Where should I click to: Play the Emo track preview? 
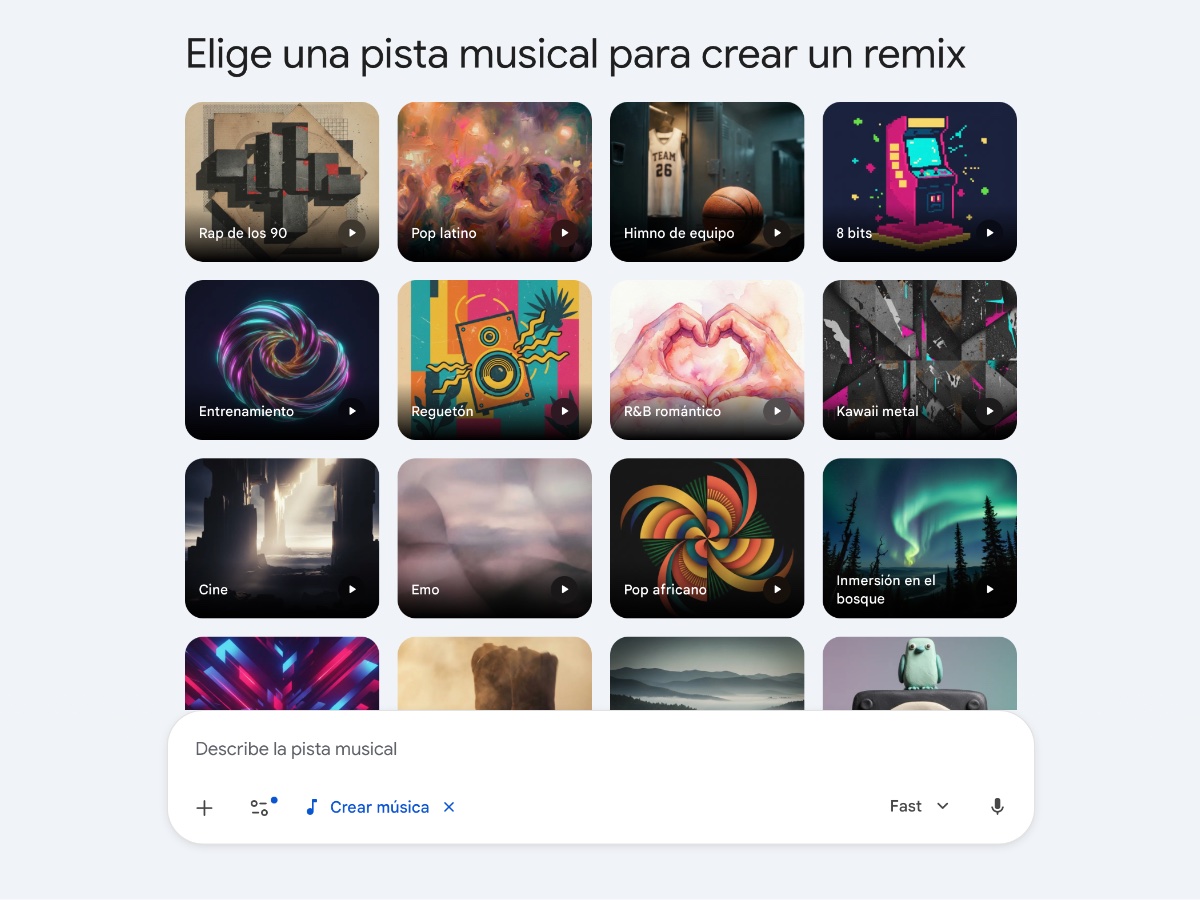564,589
